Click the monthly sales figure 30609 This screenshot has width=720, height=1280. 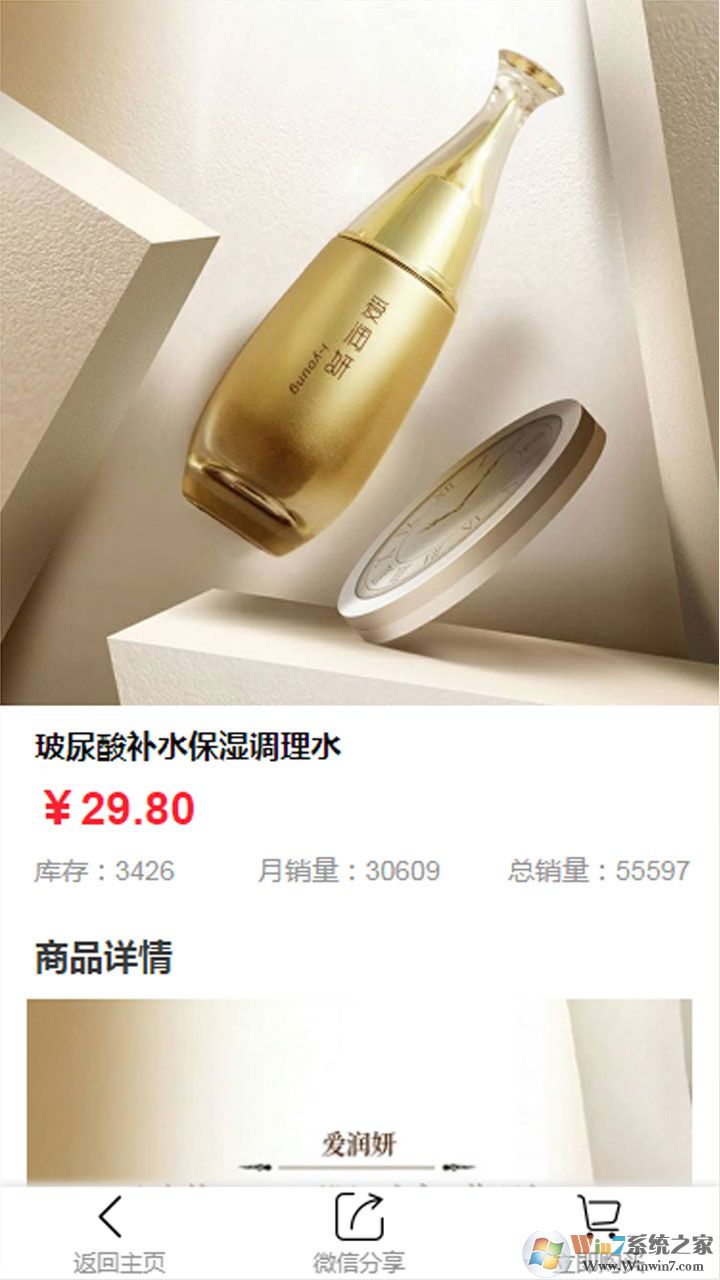[398, 870]
